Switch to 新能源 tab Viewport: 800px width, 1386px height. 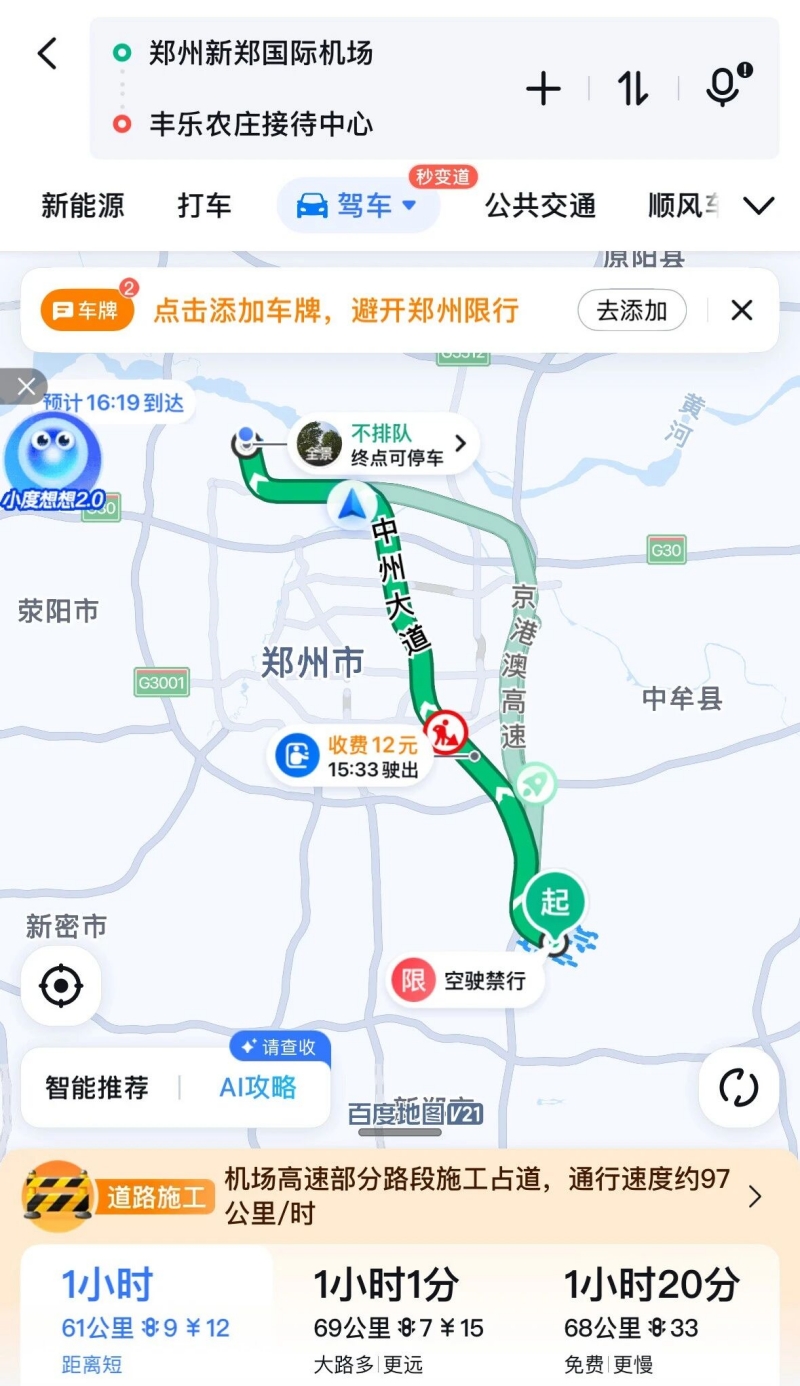pos(83,206)
